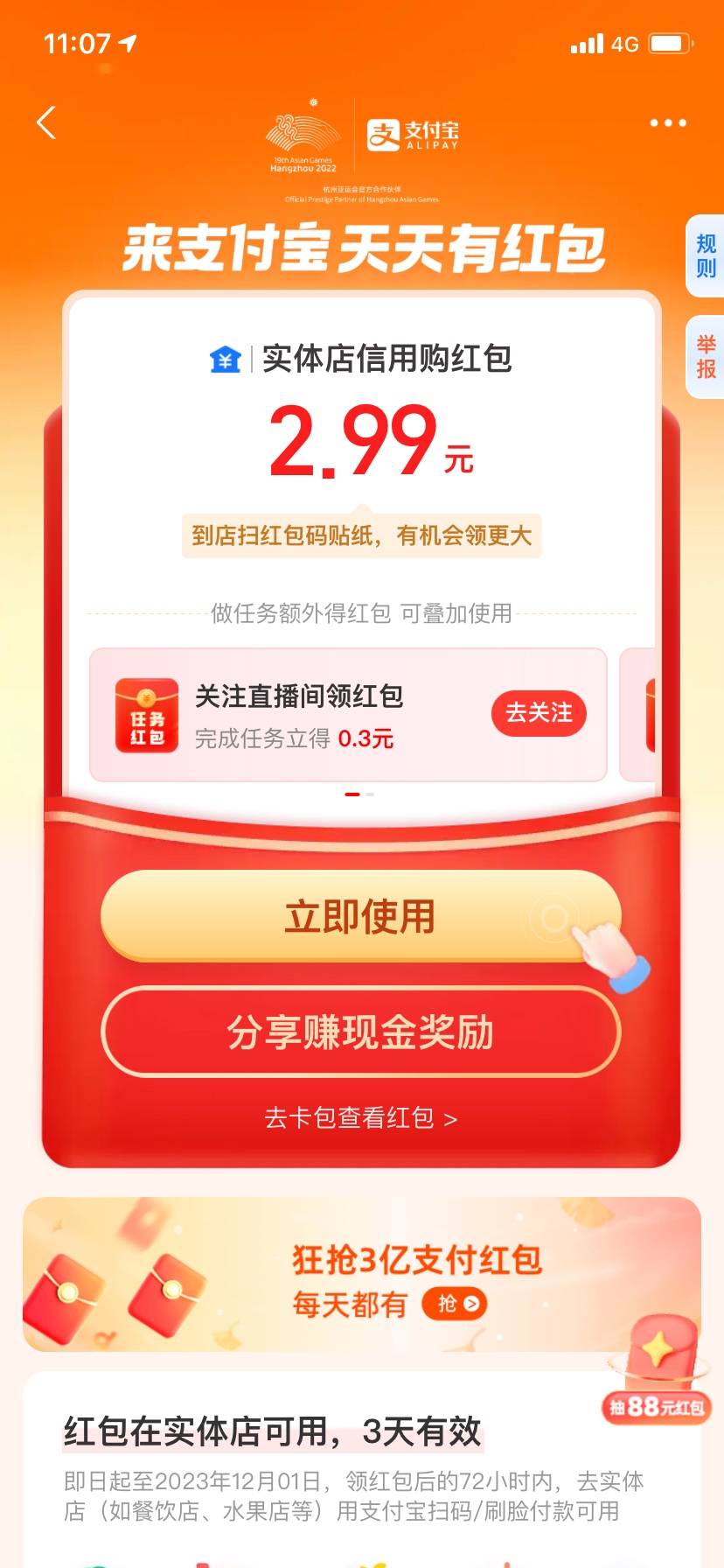724x1568 pixels.
Task: Tap 立即使用 to use the red packet
Action: point(360,916)
